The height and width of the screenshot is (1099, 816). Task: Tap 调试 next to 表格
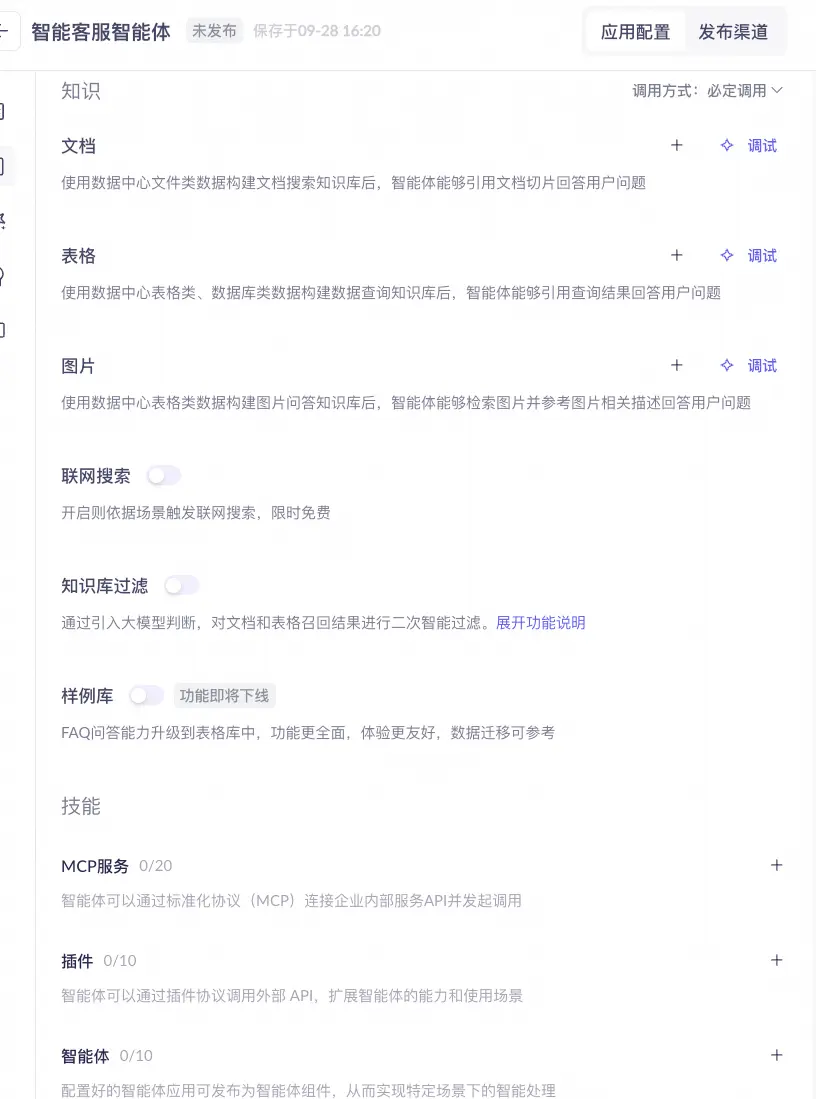pyautogui.click(x=749, y=256)
